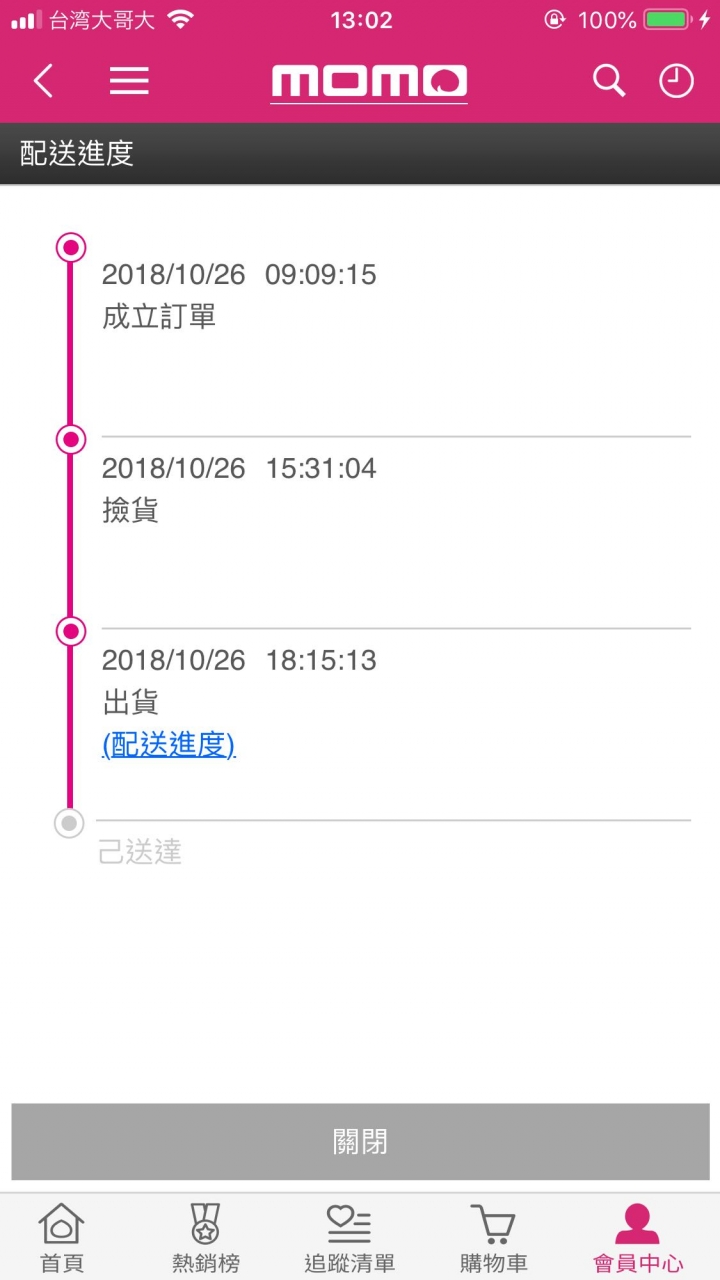The image size is (720, 1280).
Task: Open the hamburger menu
Action: click(129, 81)
